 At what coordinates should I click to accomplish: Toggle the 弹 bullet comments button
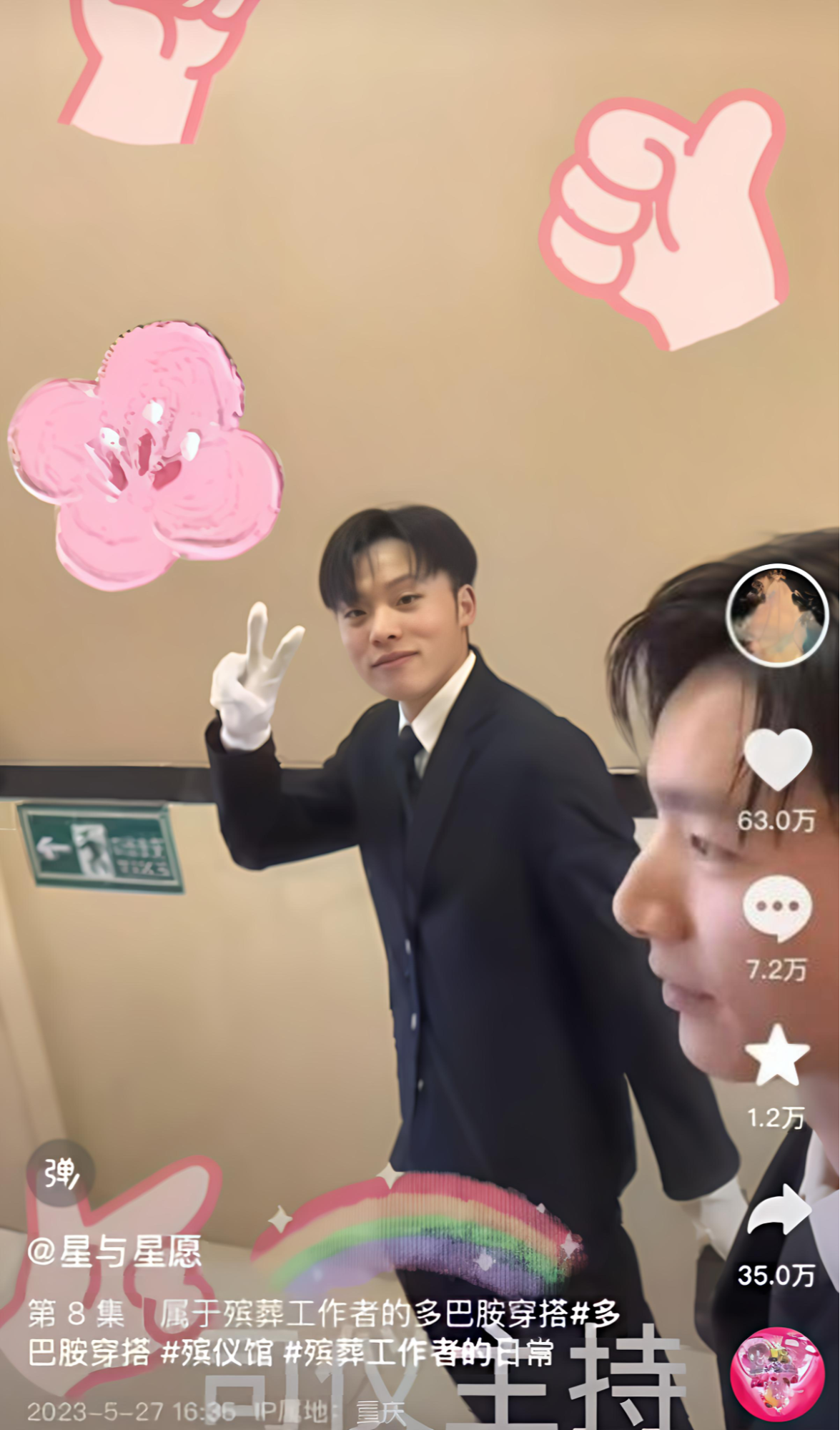[x=61, y=1173]
